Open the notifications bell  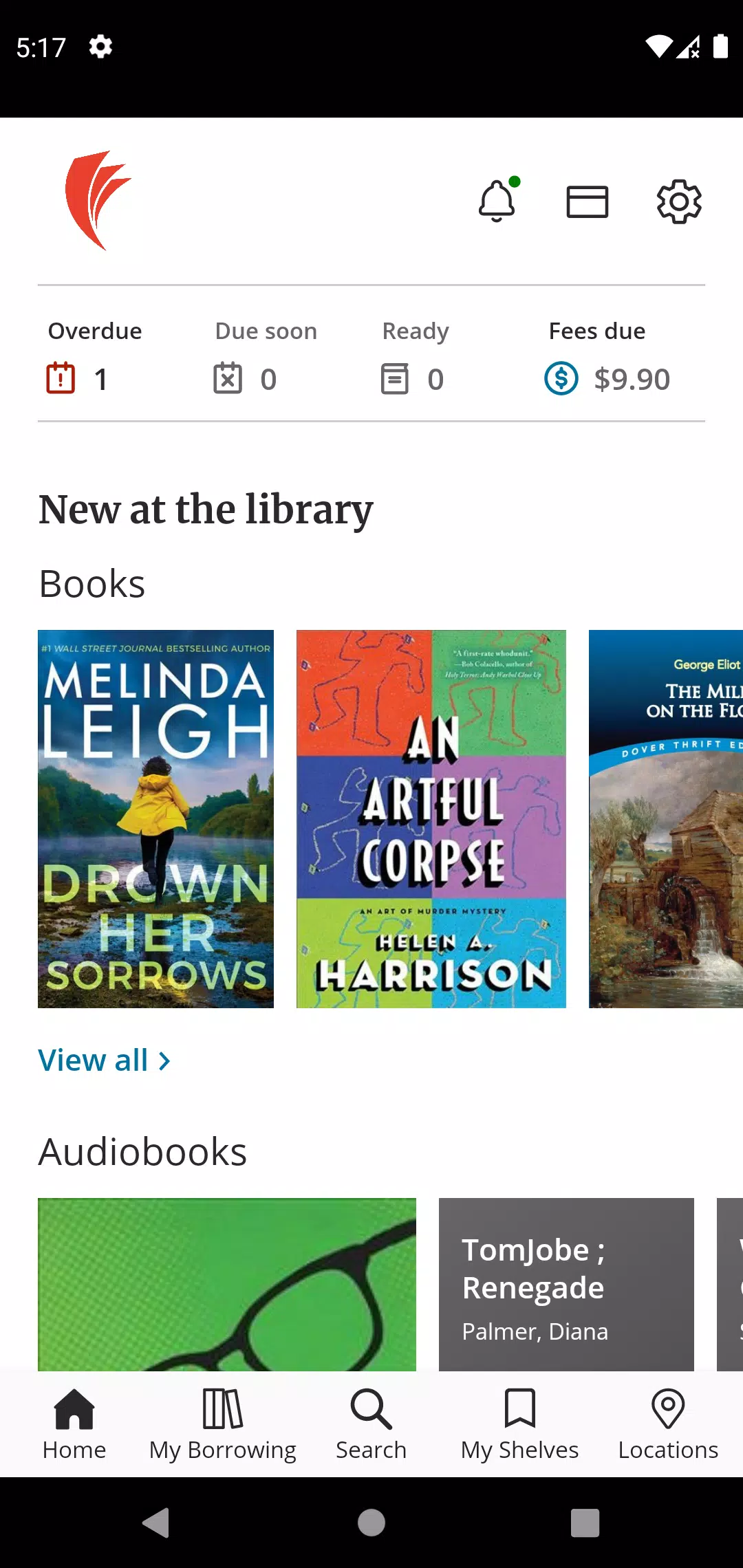click(497, 202)
